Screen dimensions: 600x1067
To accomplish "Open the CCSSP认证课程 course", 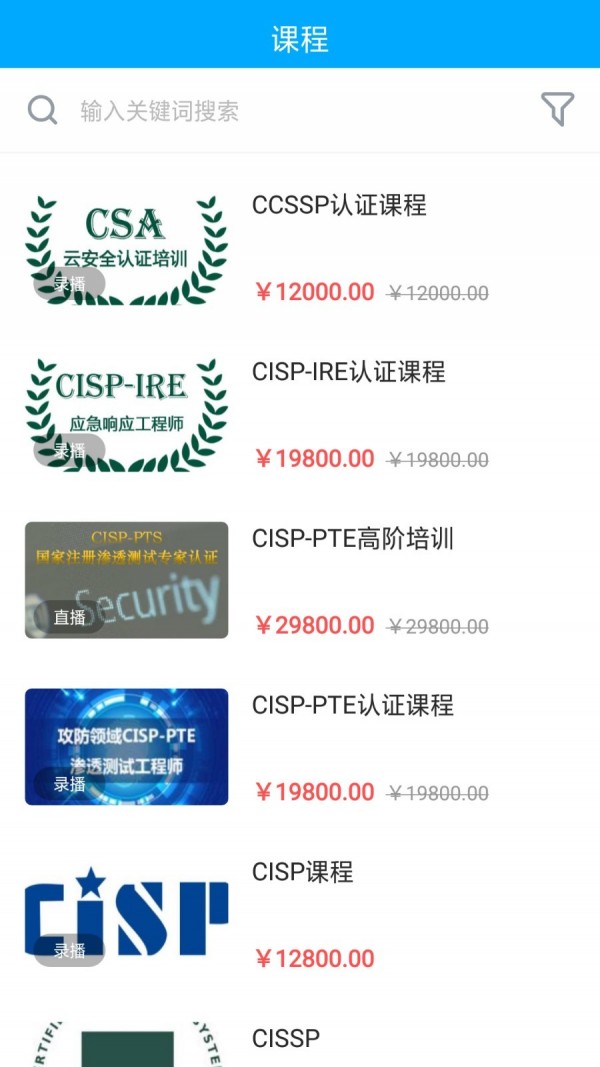I will coord(339,206).
